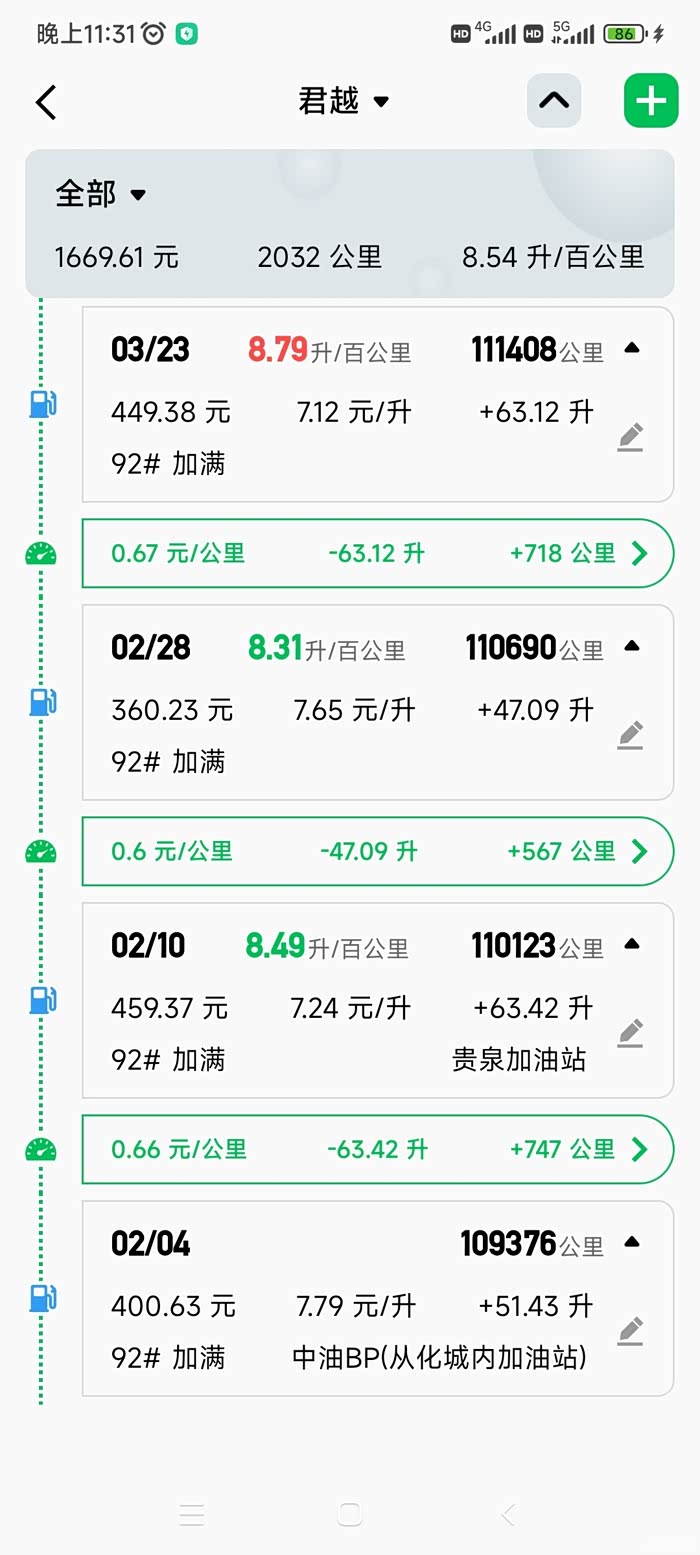This screenshot has width=700, height=1555.
Task: Edit the 02/04 中油BP record
Action: (x=630, y=1331)
